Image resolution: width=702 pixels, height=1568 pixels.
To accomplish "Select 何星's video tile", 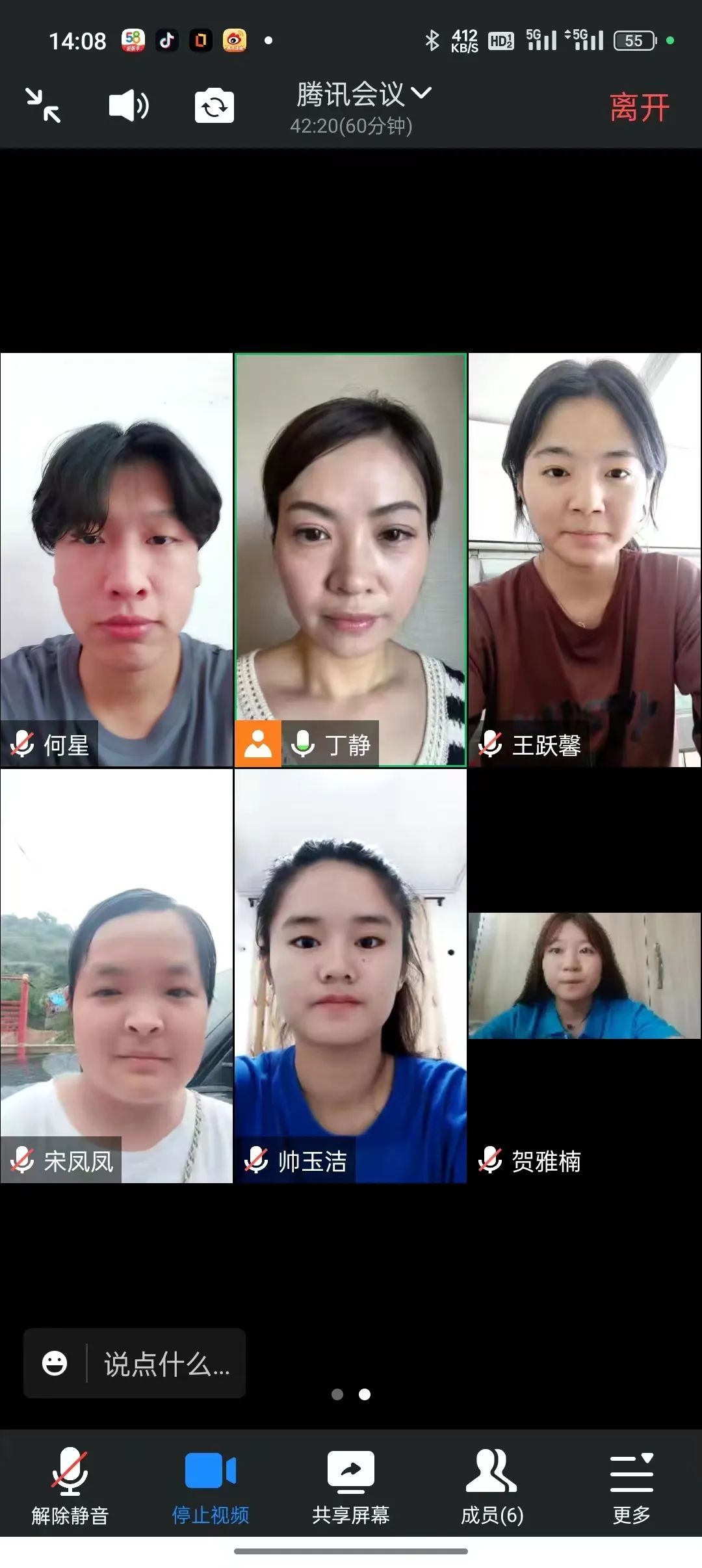I will (x=116, y=559).
